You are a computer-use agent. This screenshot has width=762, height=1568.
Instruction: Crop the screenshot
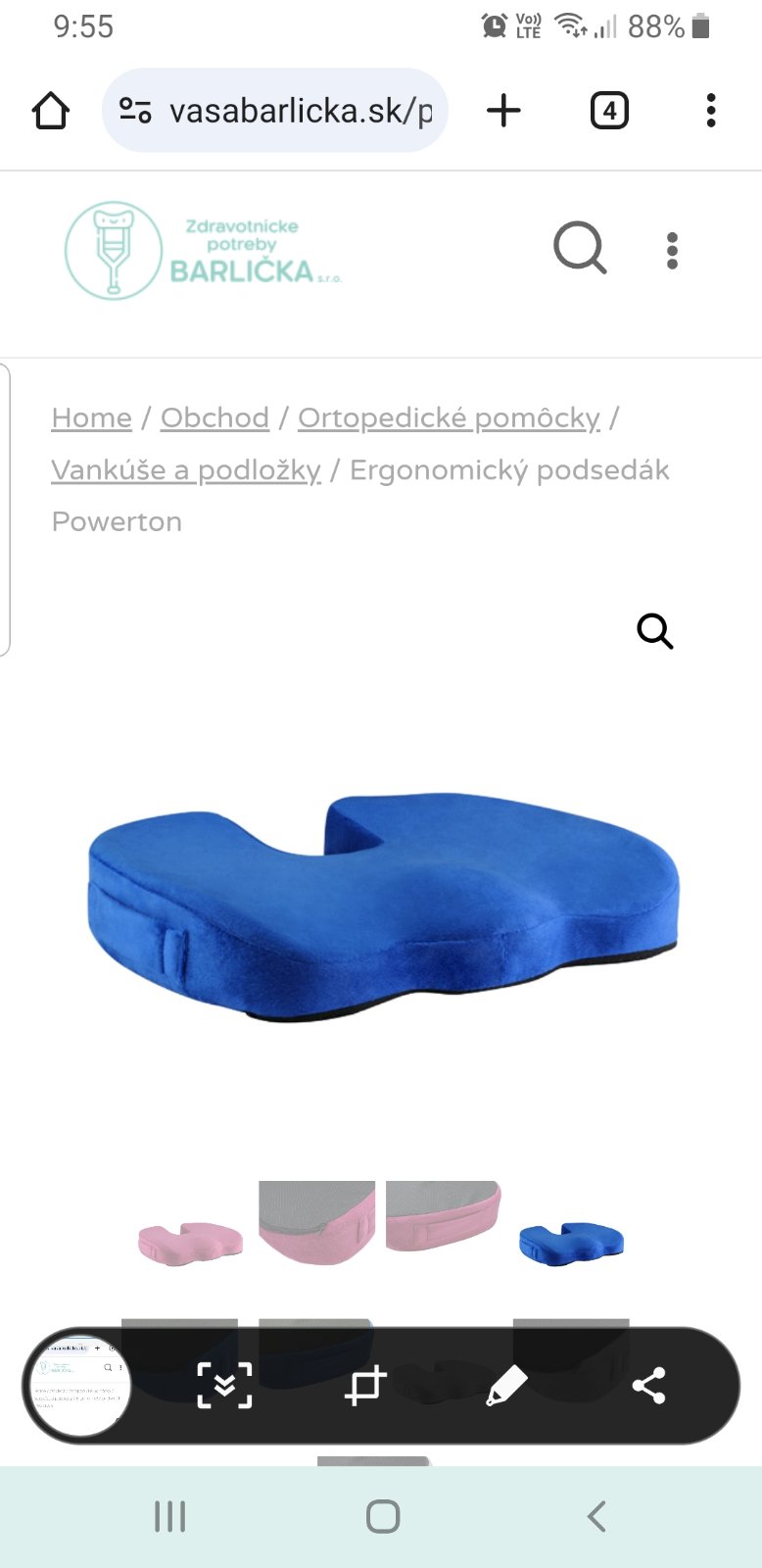tap(365, 1386)
